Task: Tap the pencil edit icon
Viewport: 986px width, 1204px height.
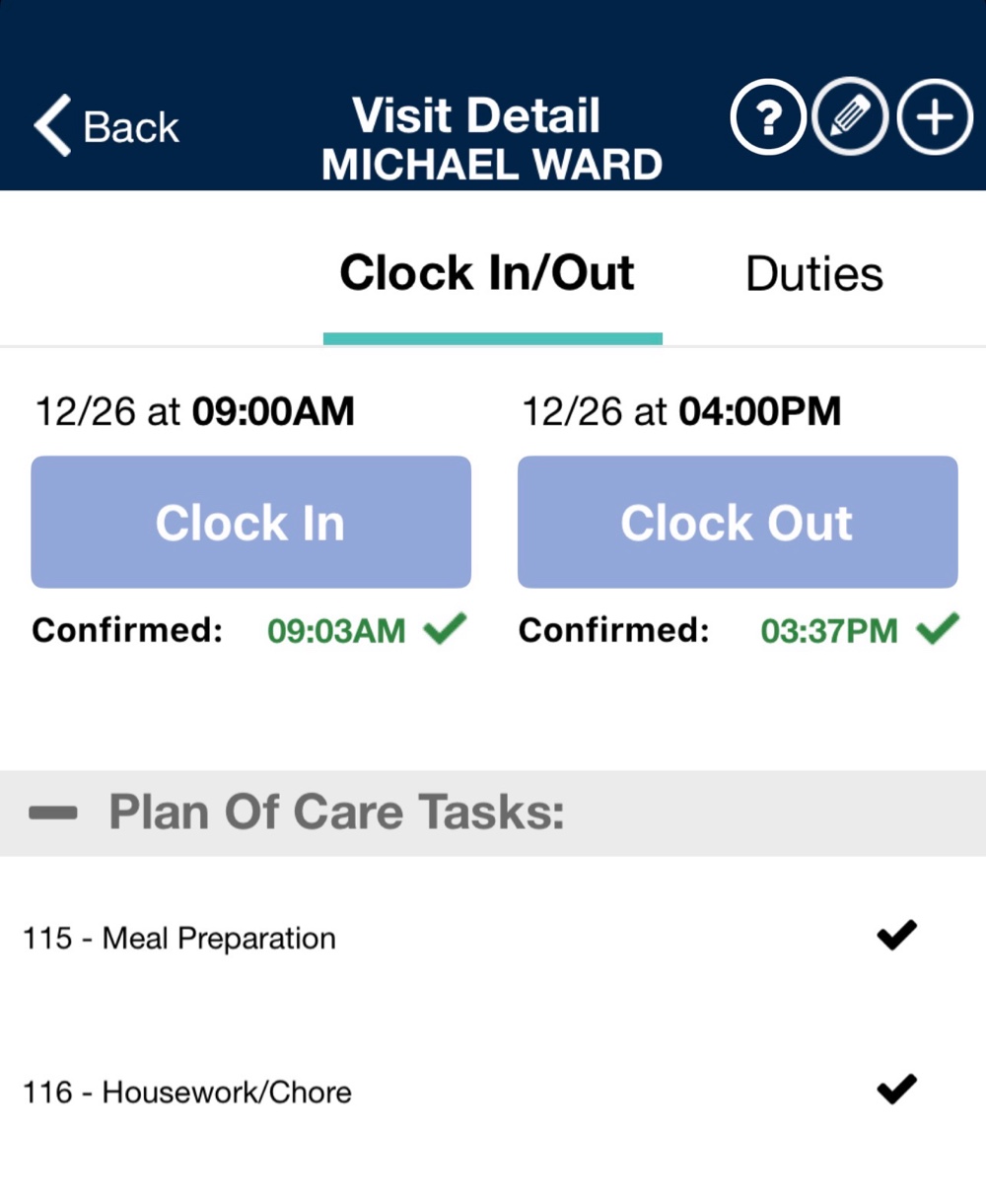Action: click(x=851, y=117)
